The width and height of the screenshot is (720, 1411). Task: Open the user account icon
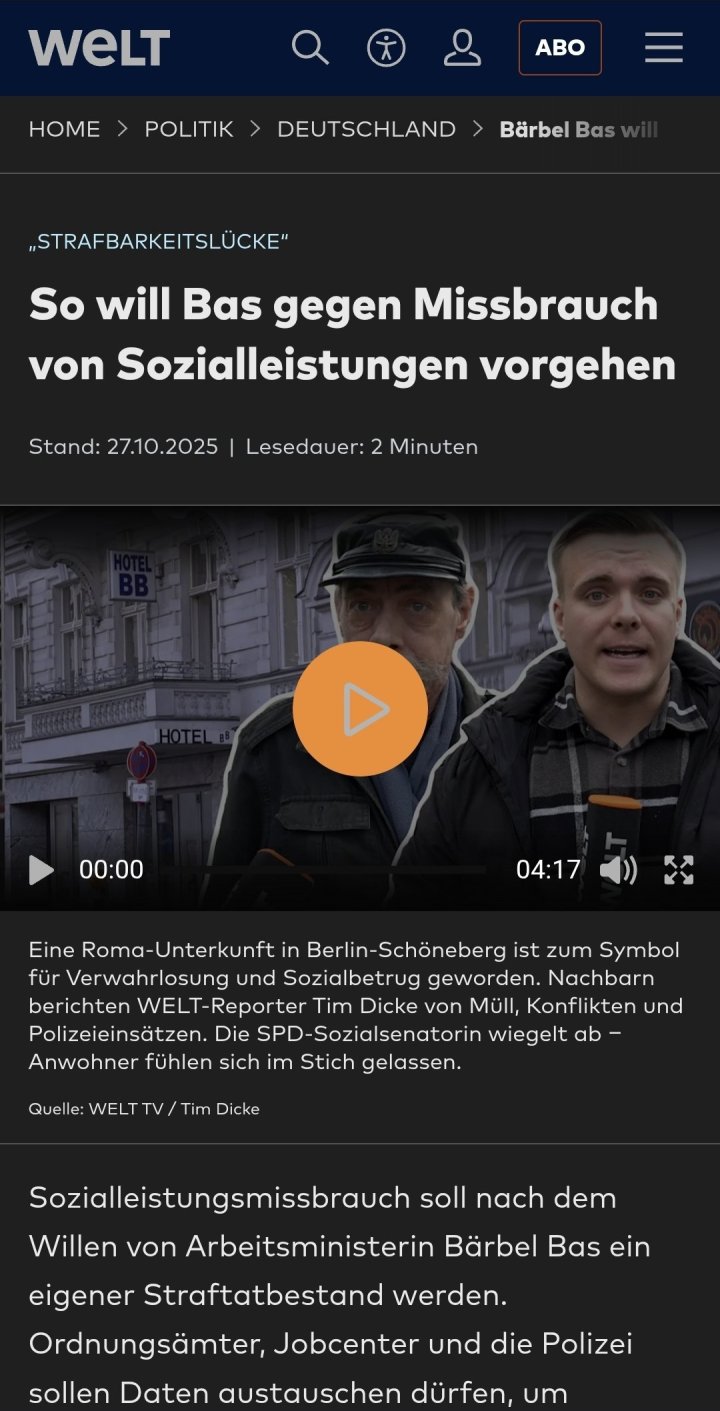[x=462, y=47]
